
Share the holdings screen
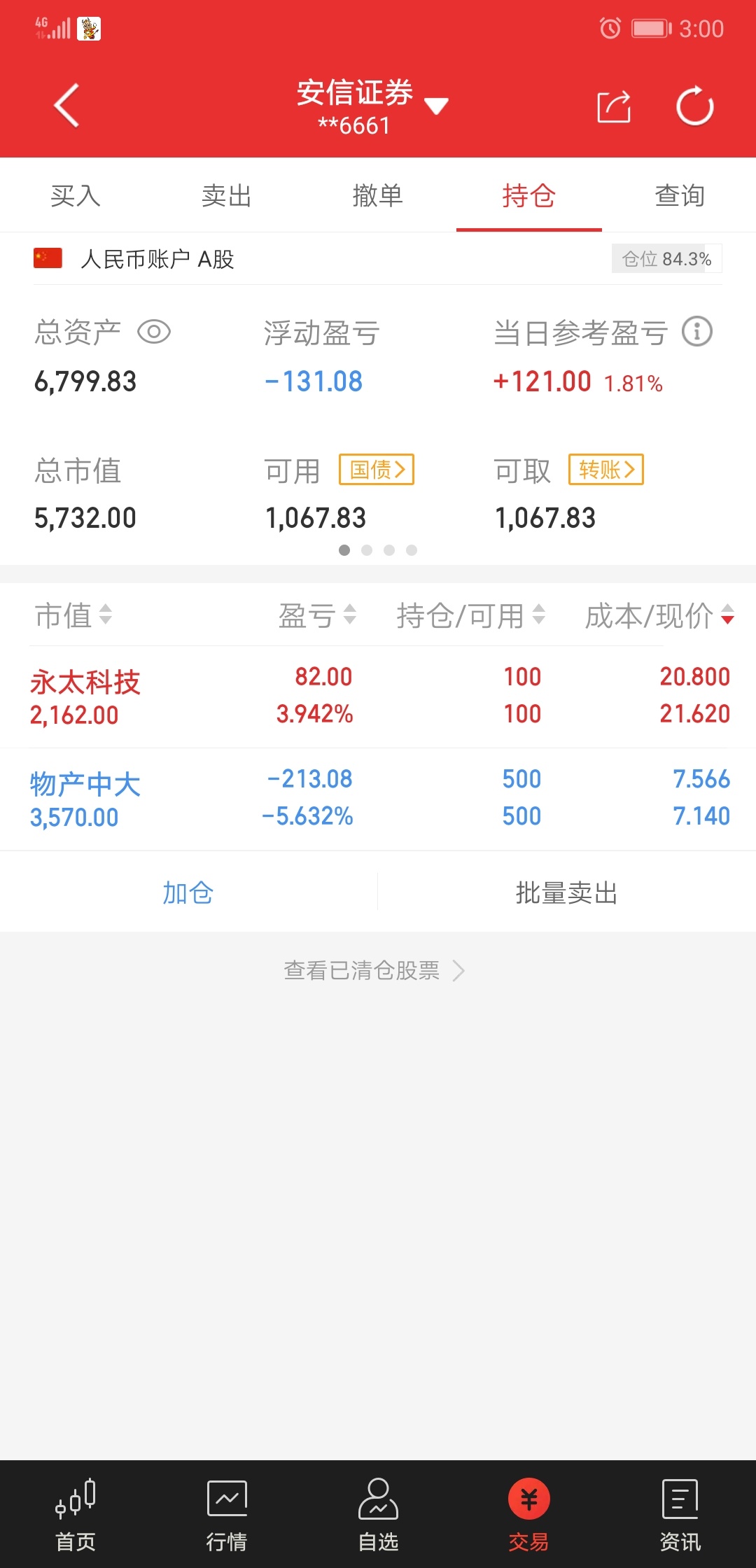pyautogui.click(x=614, y=106)
